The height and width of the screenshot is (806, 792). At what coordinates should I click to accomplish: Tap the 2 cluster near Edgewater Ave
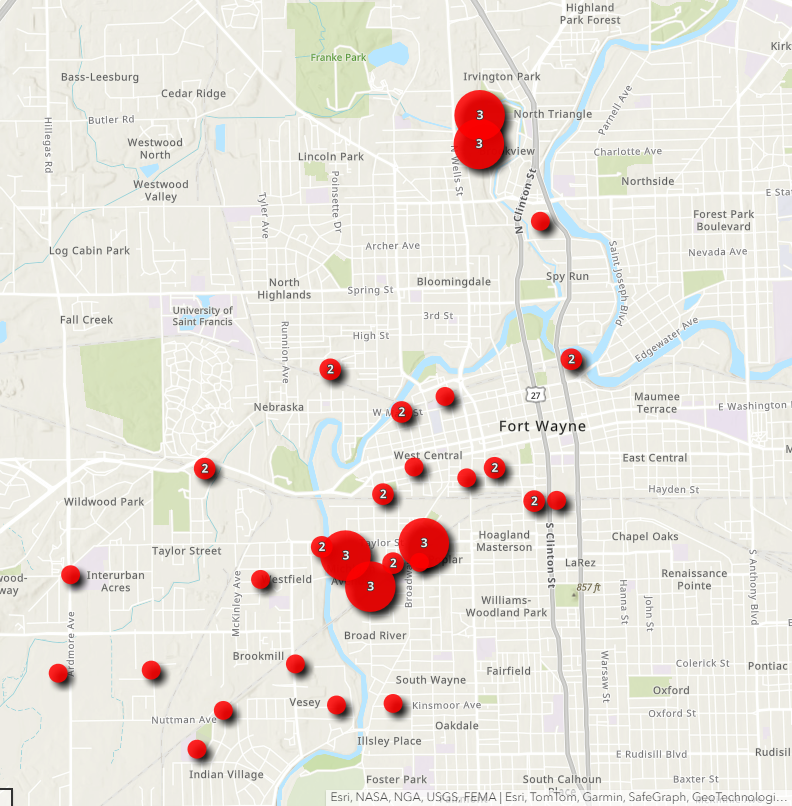click(571, 358)
